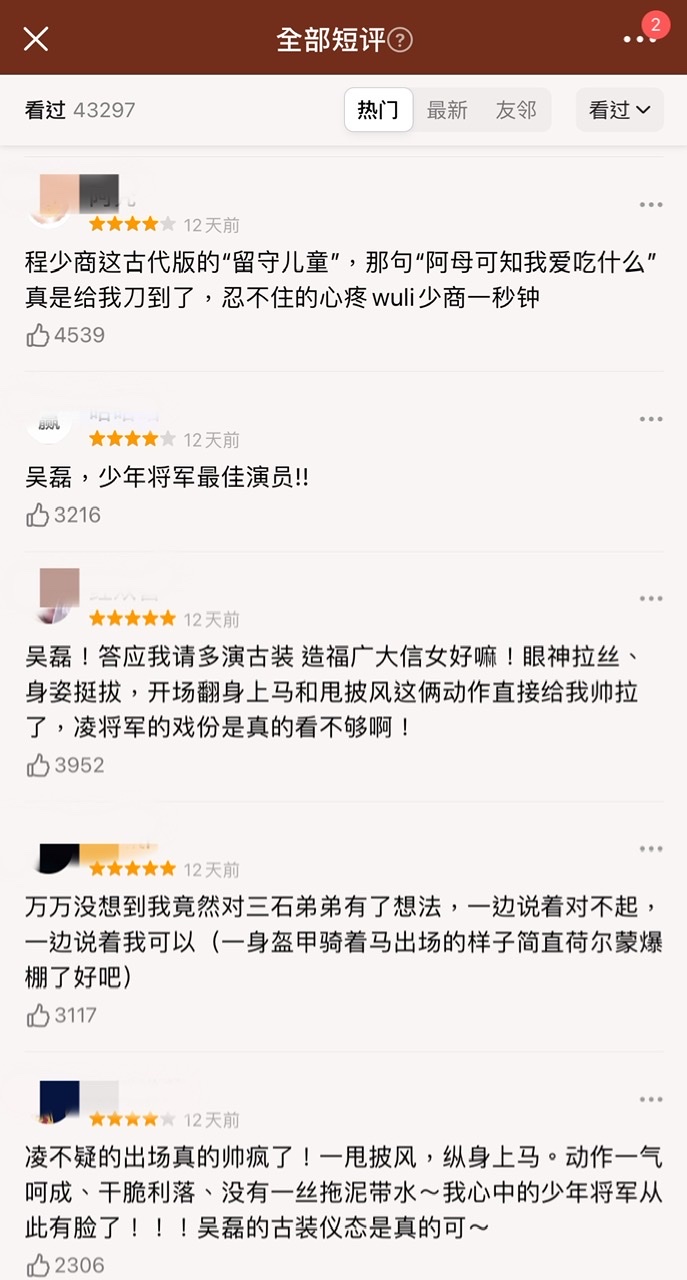Close the 全部短评 page
687x1280 pixels.
tap(36, 39)
